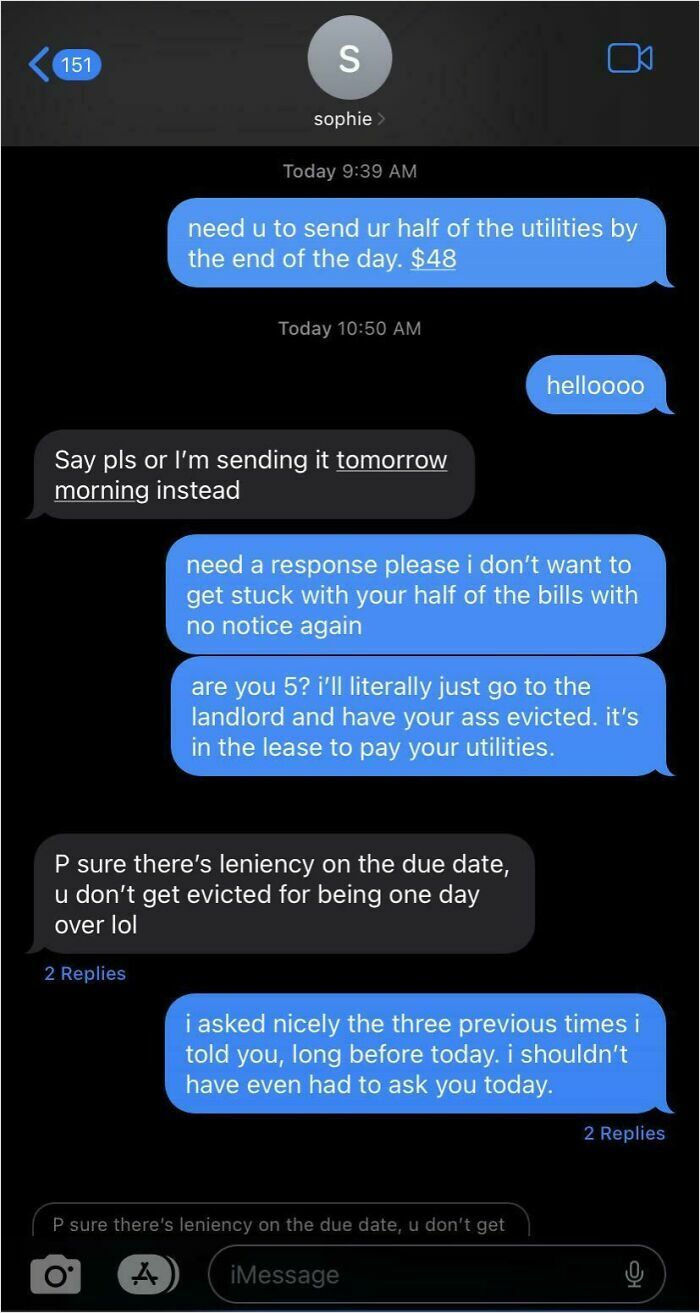View 2 Replies under 'i asked nicely' message
This screenshot has height=1313, width=700.
(x=624, y=1133)
